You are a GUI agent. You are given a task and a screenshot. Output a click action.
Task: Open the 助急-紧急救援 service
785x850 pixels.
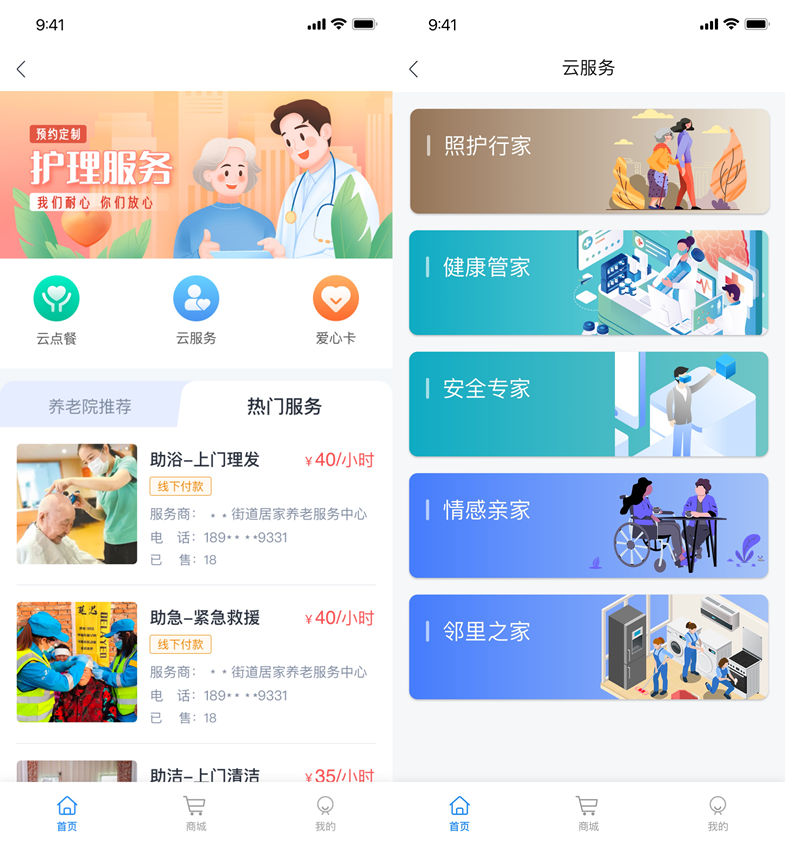[205, 618]
